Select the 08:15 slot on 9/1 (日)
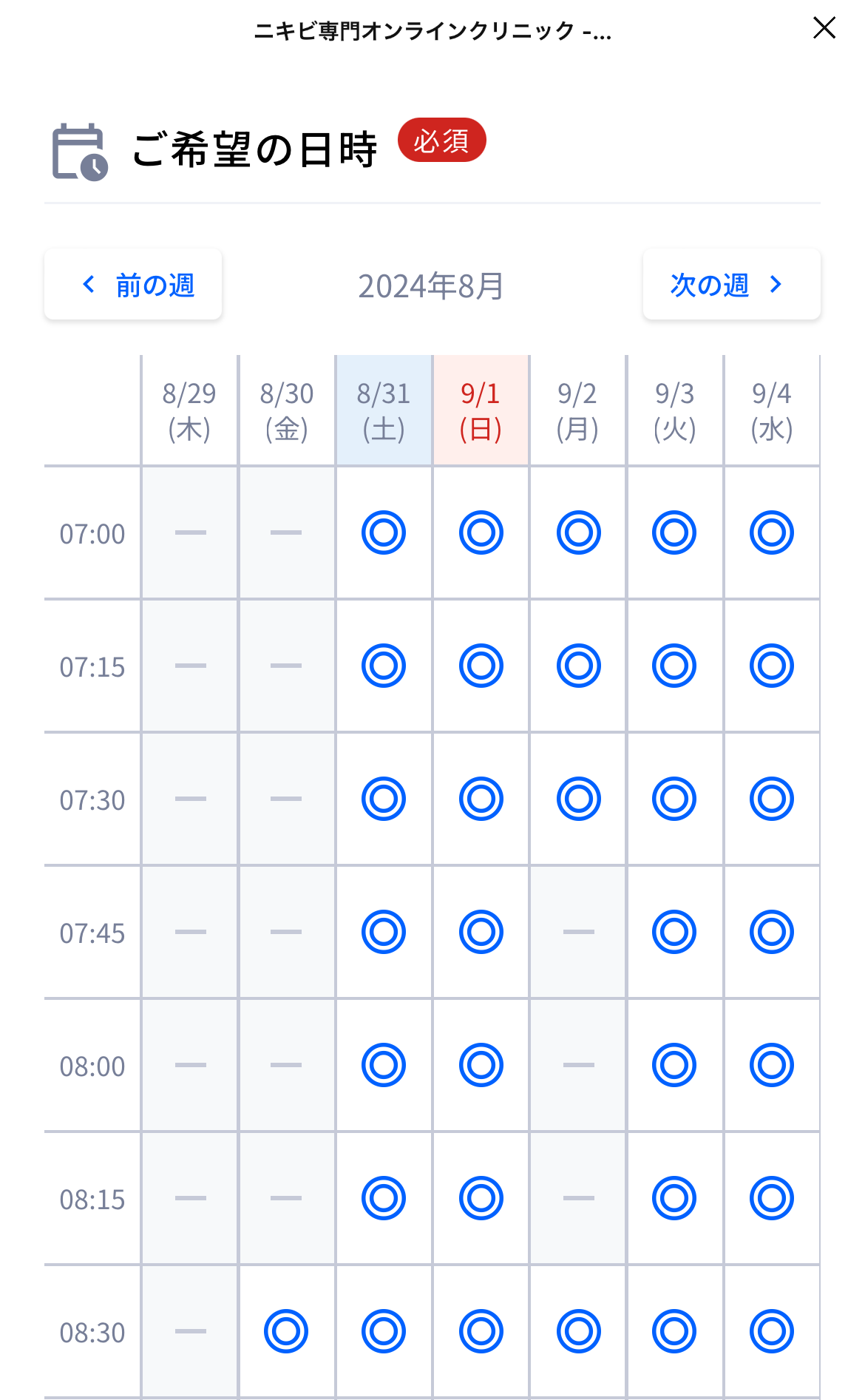865x1400 pixels. point(481,1198)
